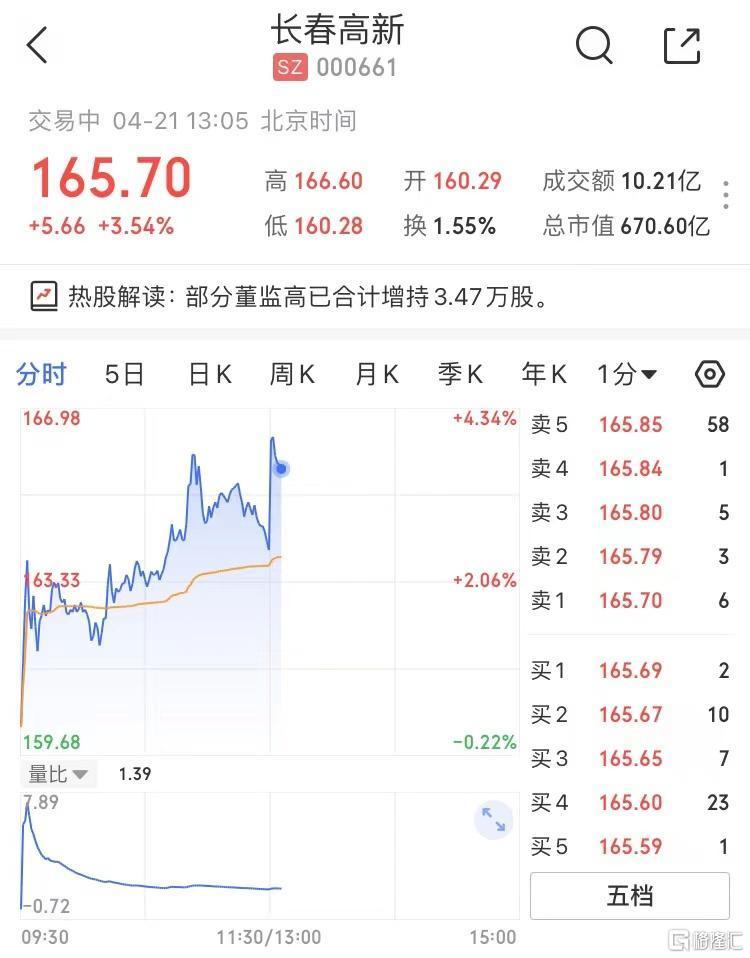Tap the 五档 order depth button

[x=629, y=896]
